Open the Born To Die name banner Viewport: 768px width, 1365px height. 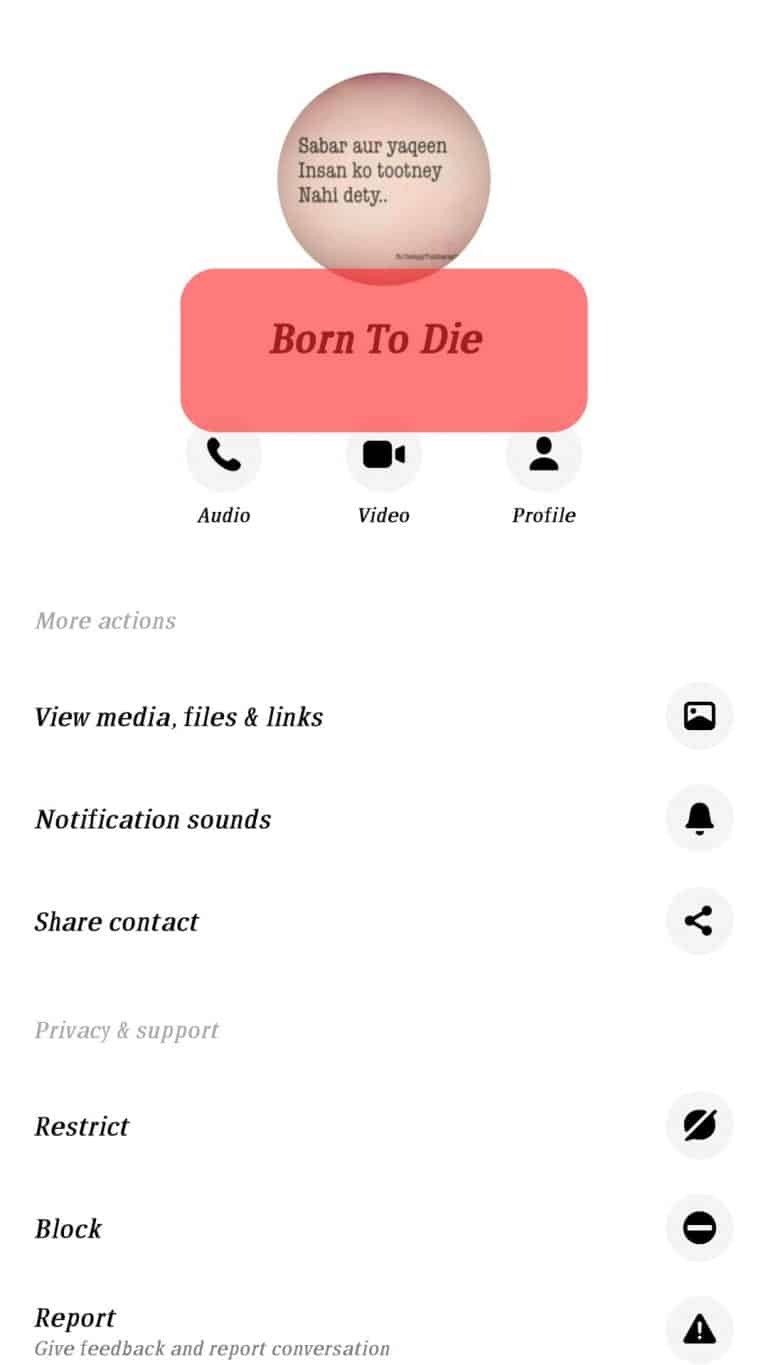click(383, 340)
